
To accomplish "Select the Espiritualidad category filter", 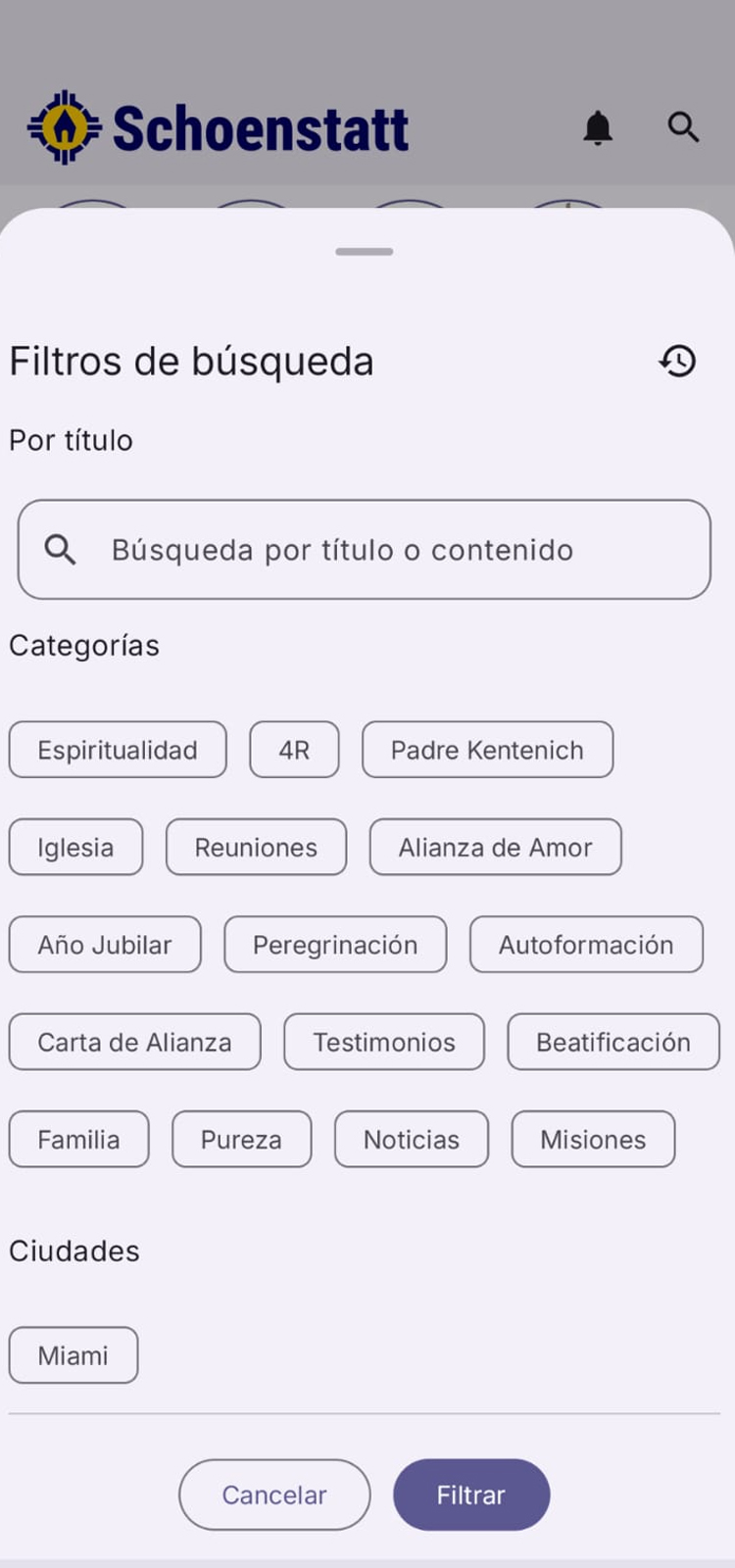I will point(117,750).
